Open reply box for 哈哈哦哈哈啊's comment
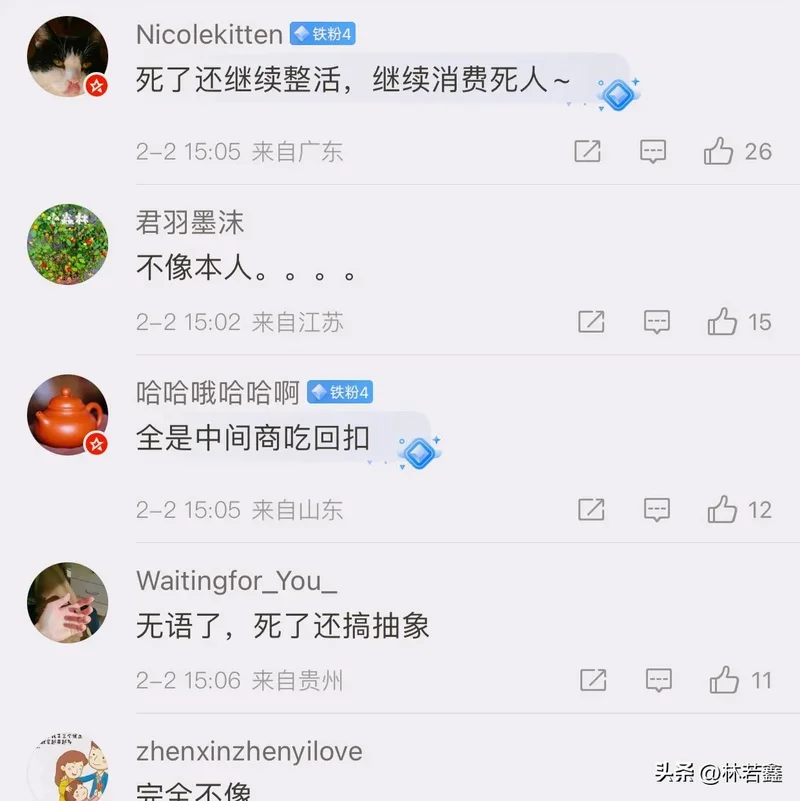The image size is (800, 801). 657,509
